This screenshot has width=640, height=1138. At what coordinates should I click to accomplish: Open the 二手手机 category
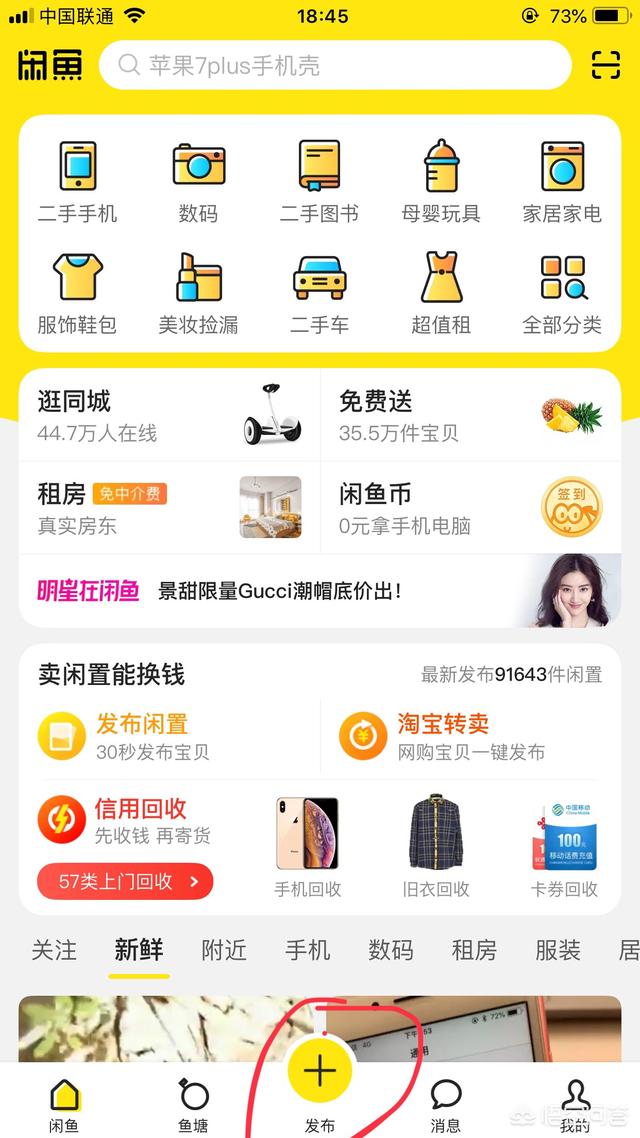point(77,182)
